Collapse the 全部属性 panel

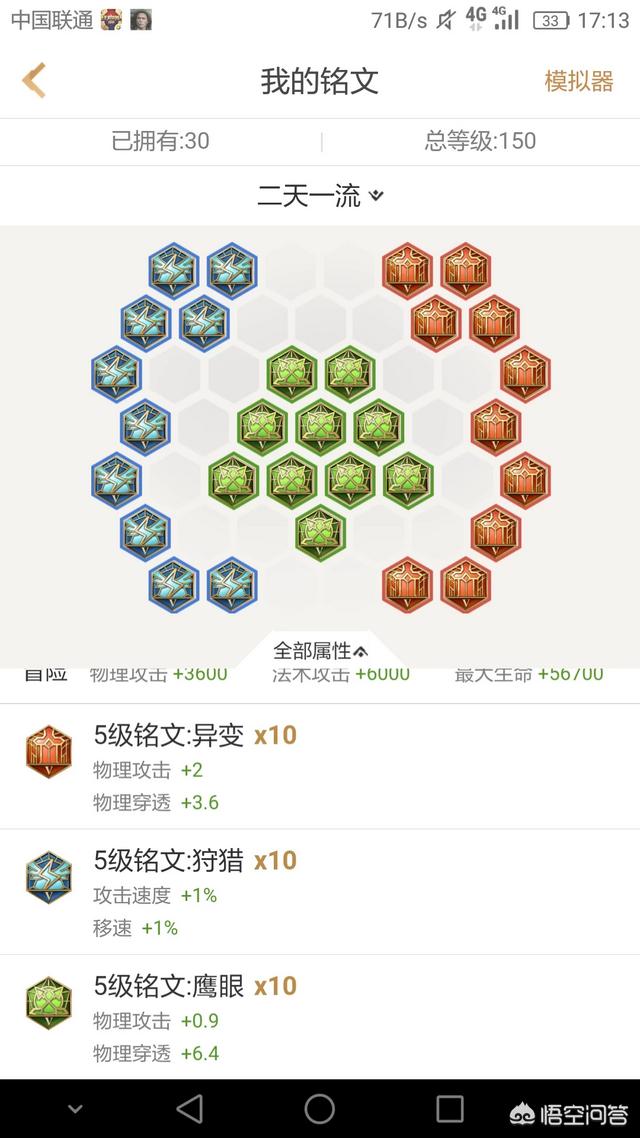[320, 651]
